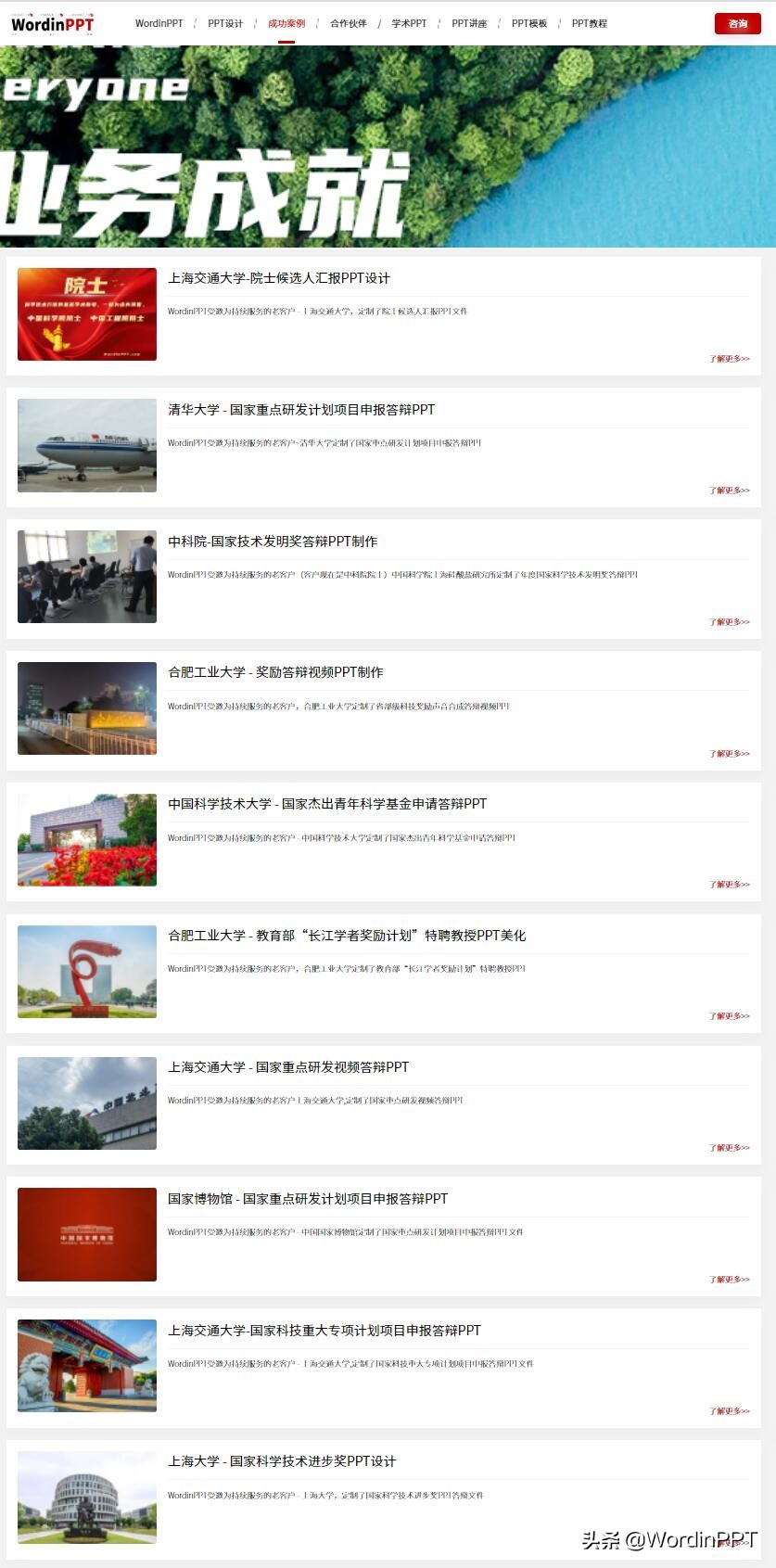Switch to 合作伙伴 in the top menu
776x1568 pixels.
coord(349,23)
